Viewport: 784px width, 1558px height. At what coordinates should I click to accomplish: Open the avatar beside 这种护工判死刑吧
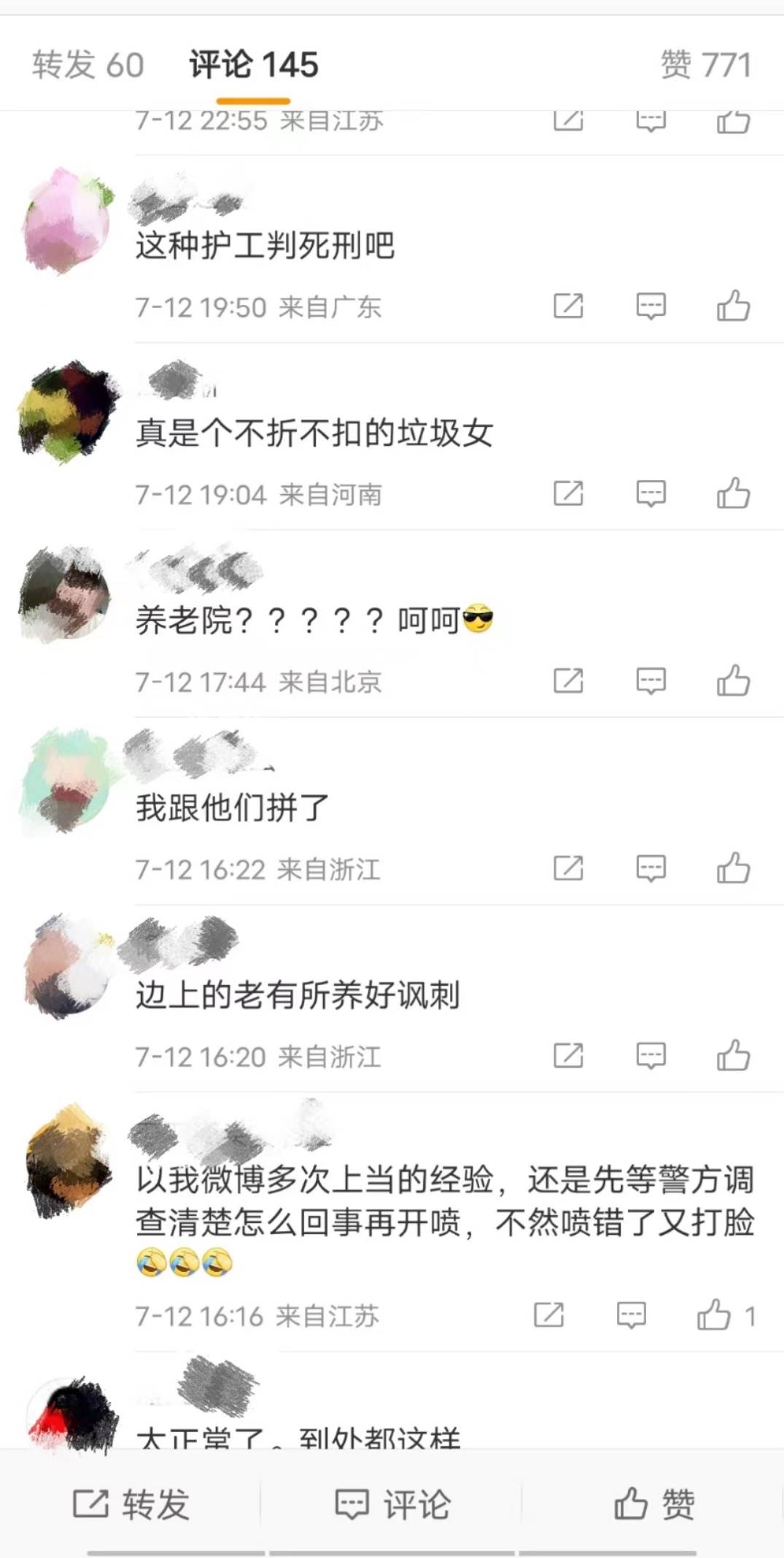[68, 220]
